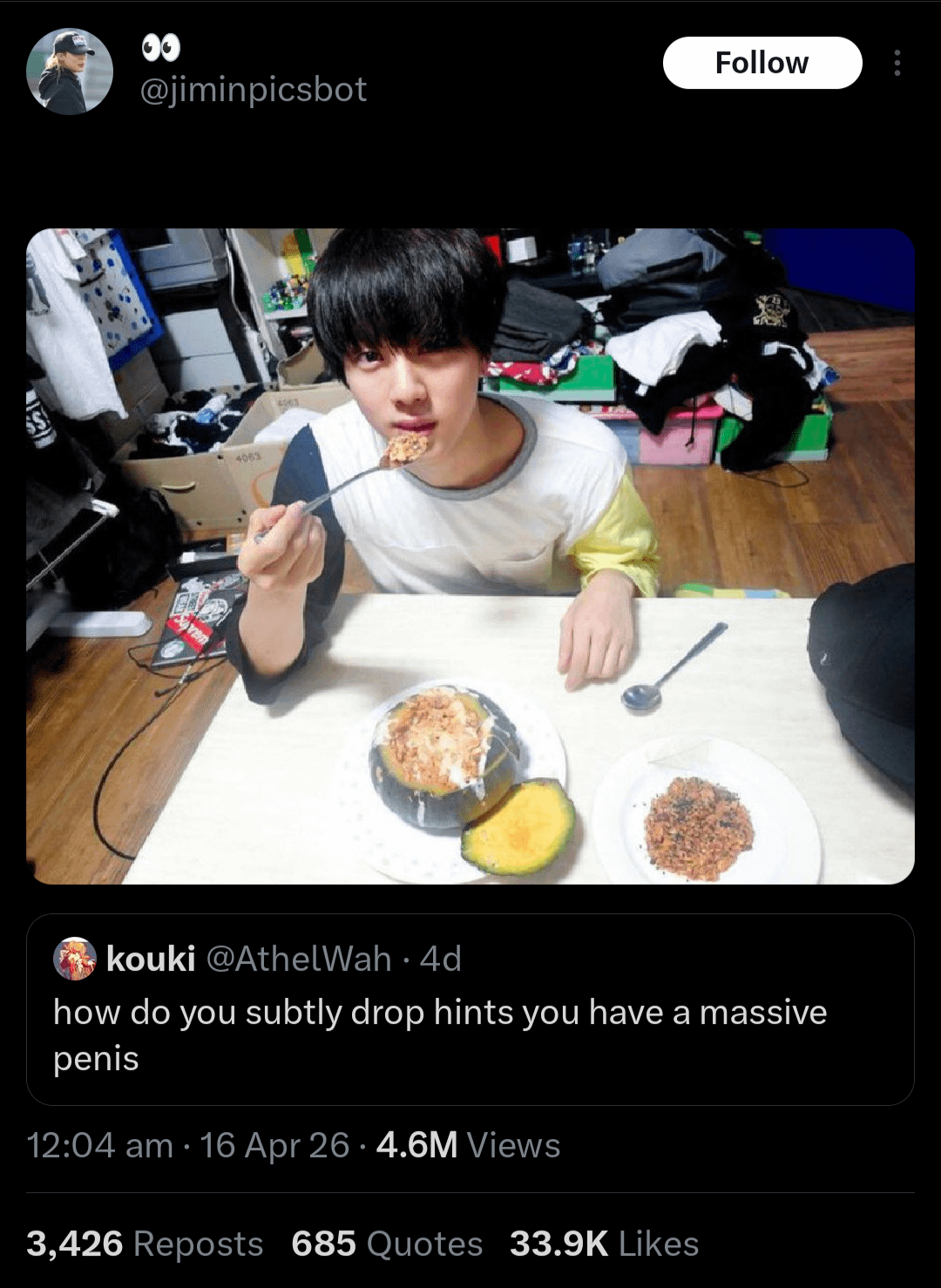See who gave the 33.9K Likes
The width and height of the screenshot is (941, 1288).
click(x=604, y=1244)
